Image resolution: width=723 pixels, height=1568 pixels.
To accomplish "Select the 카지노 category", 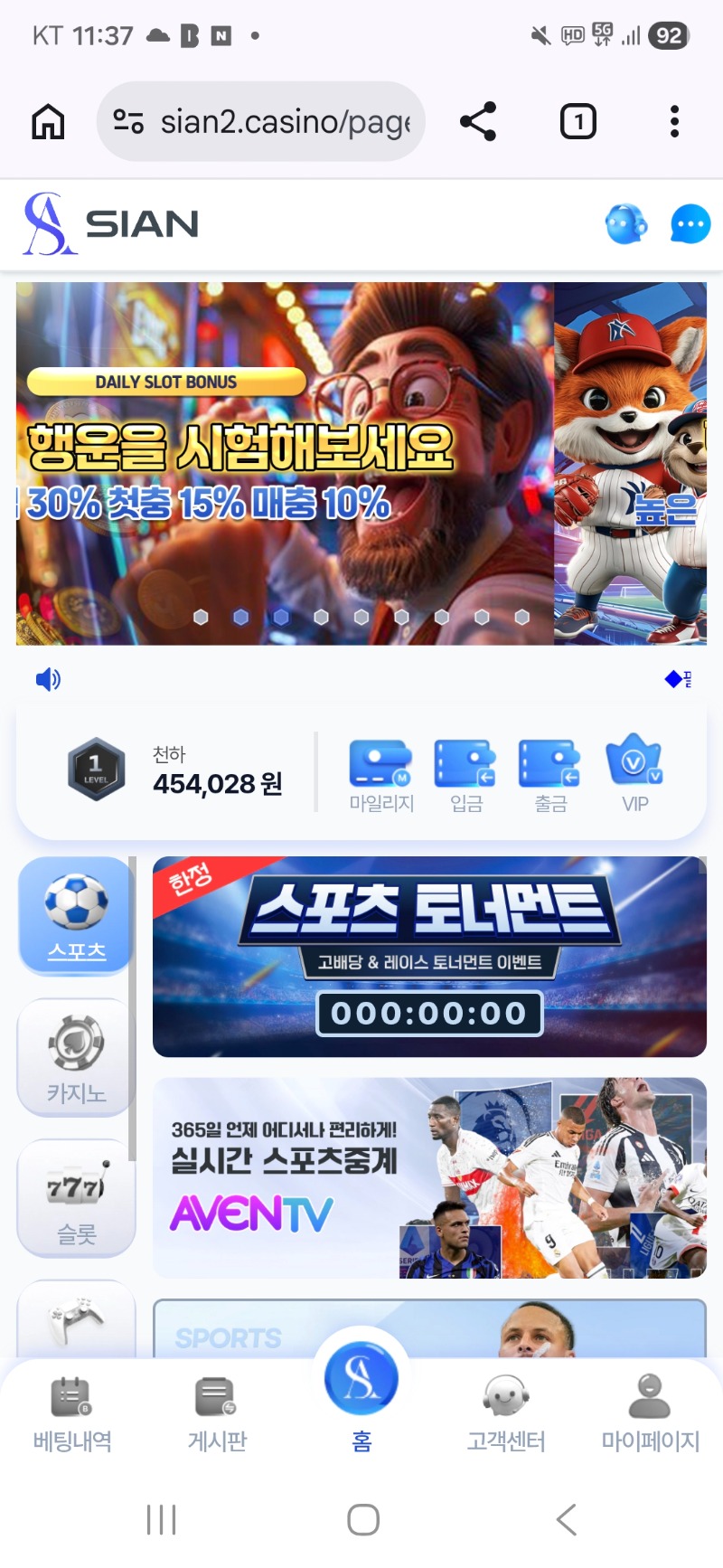I will [76, 1057].
